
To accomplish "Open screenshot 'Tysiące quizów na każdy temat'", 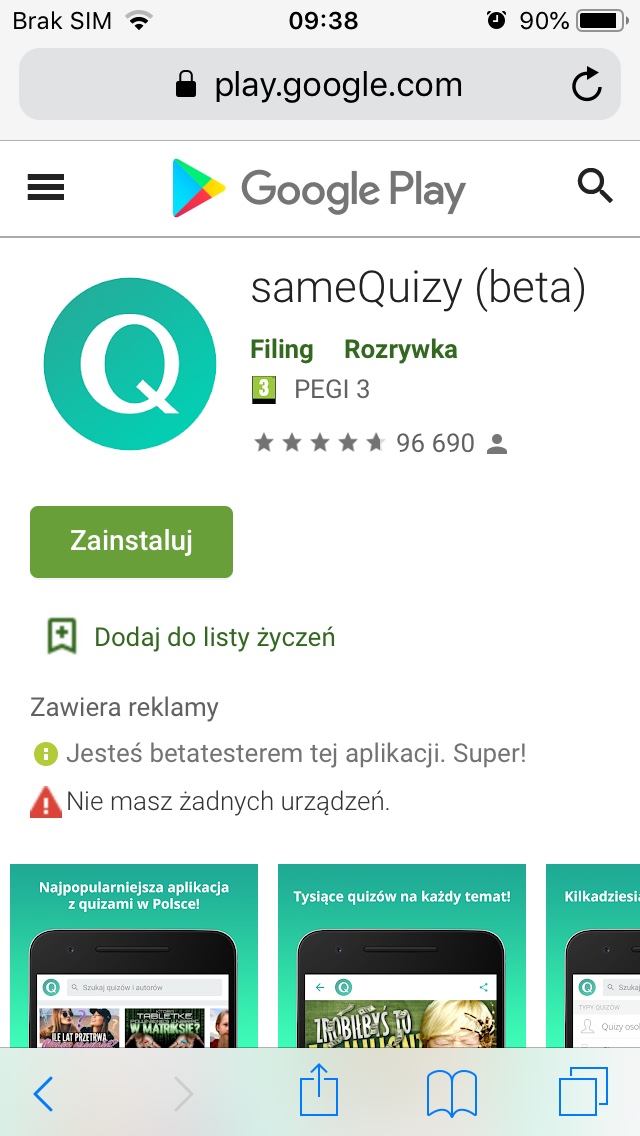I will (x=401, y=955).
